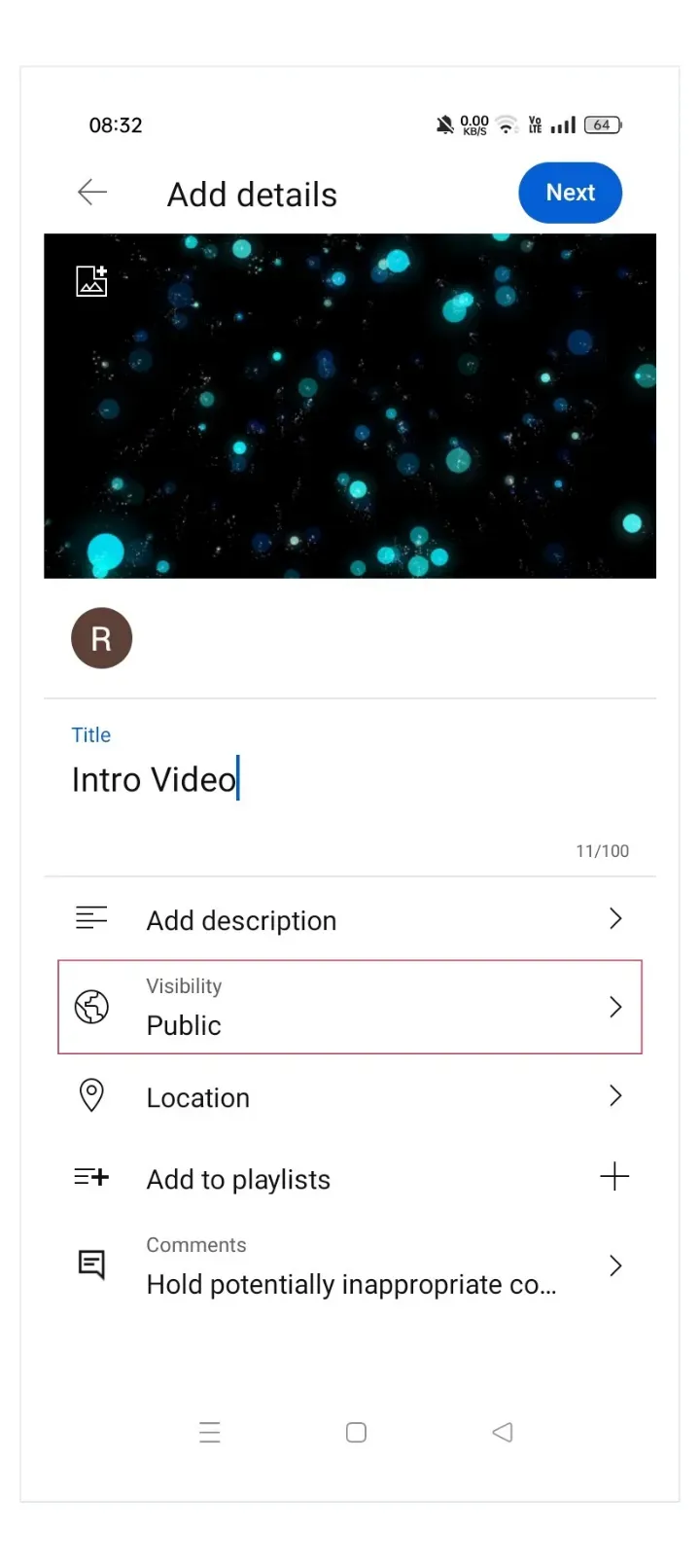Open the Location row
Screen dimensions: 700x1568
point(350,1097)
